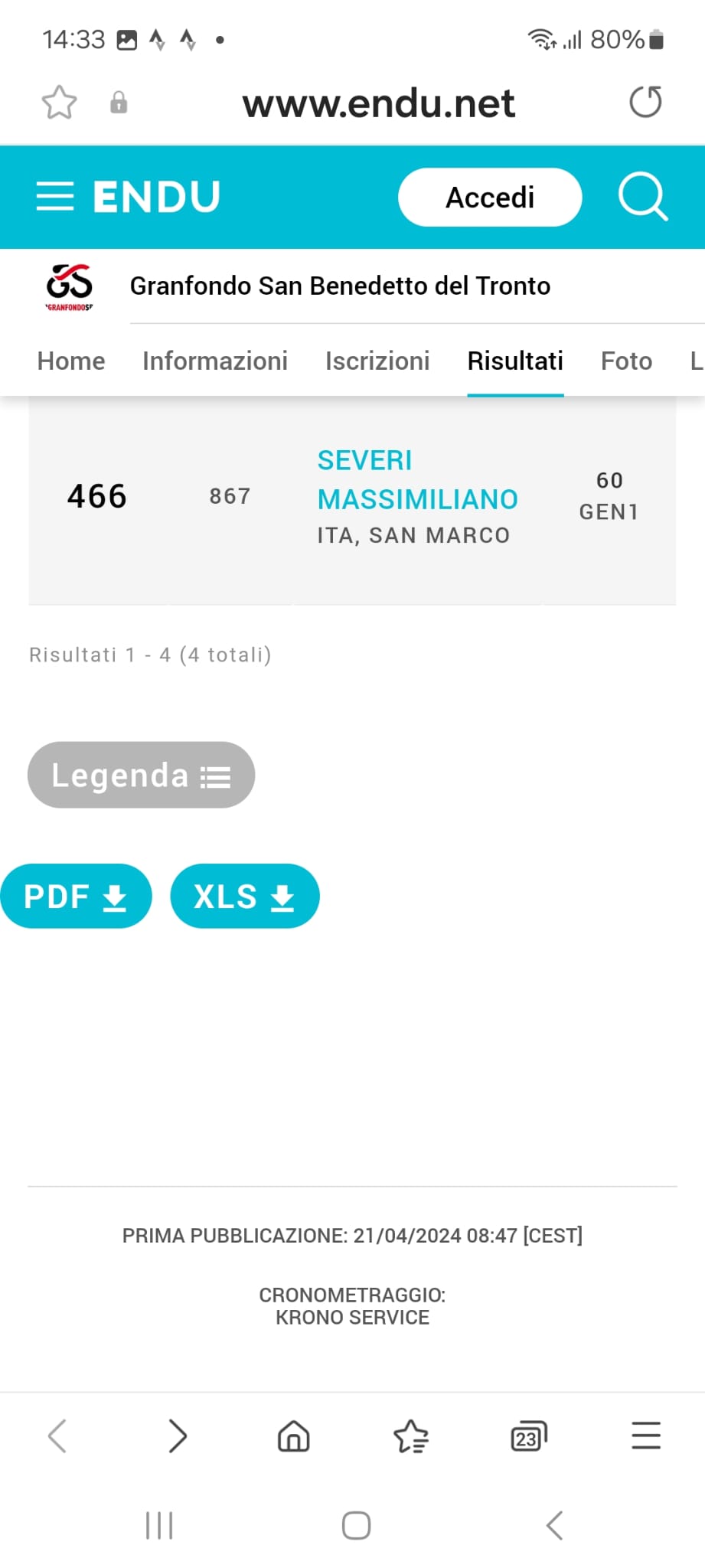Download results as PDF

pyautogui.click(x=75, y=897)
